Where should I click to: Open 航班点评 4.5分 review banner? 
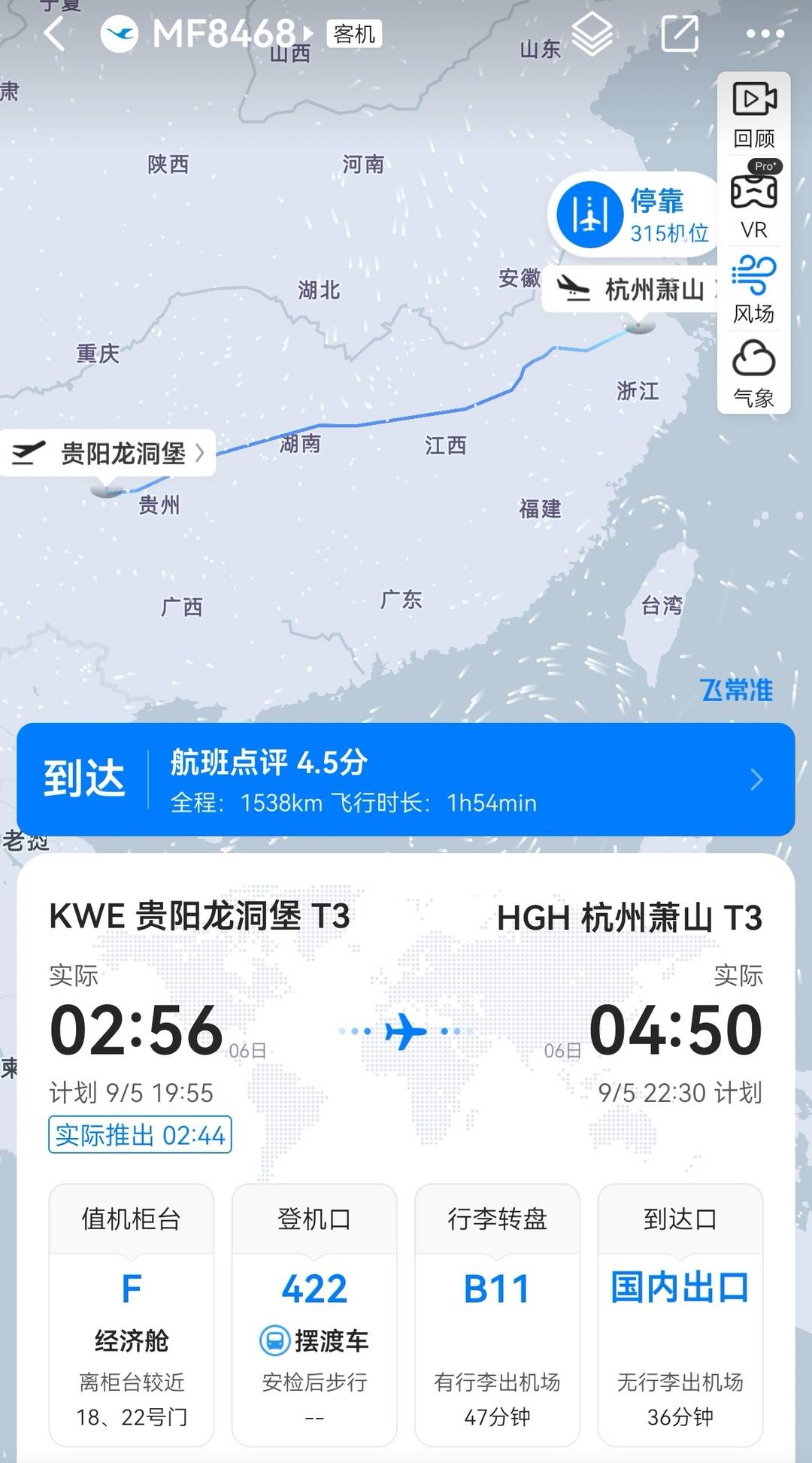406,780
